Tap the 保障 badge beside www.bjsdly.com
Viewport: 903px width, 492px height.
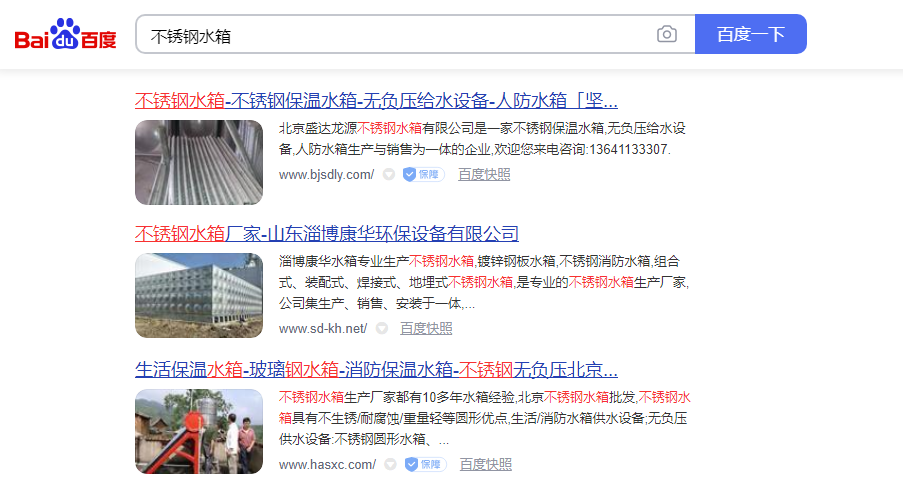424,174
